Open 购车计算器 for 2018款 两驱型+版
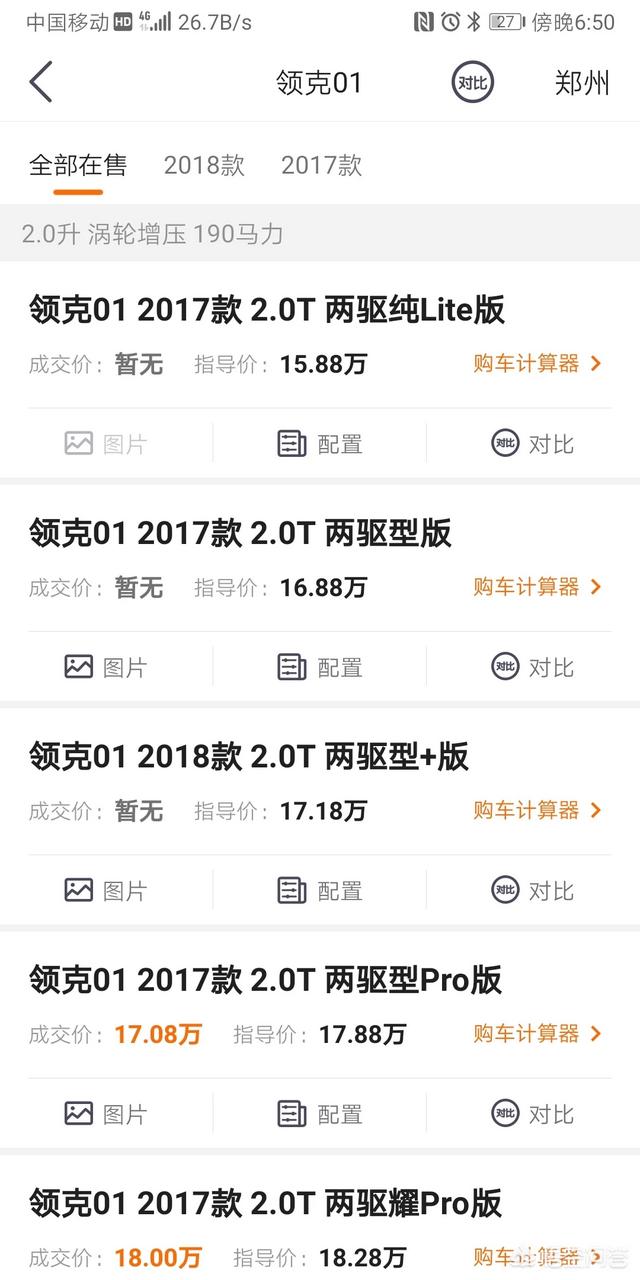640x1280 pixels. (x=537, y=810)
